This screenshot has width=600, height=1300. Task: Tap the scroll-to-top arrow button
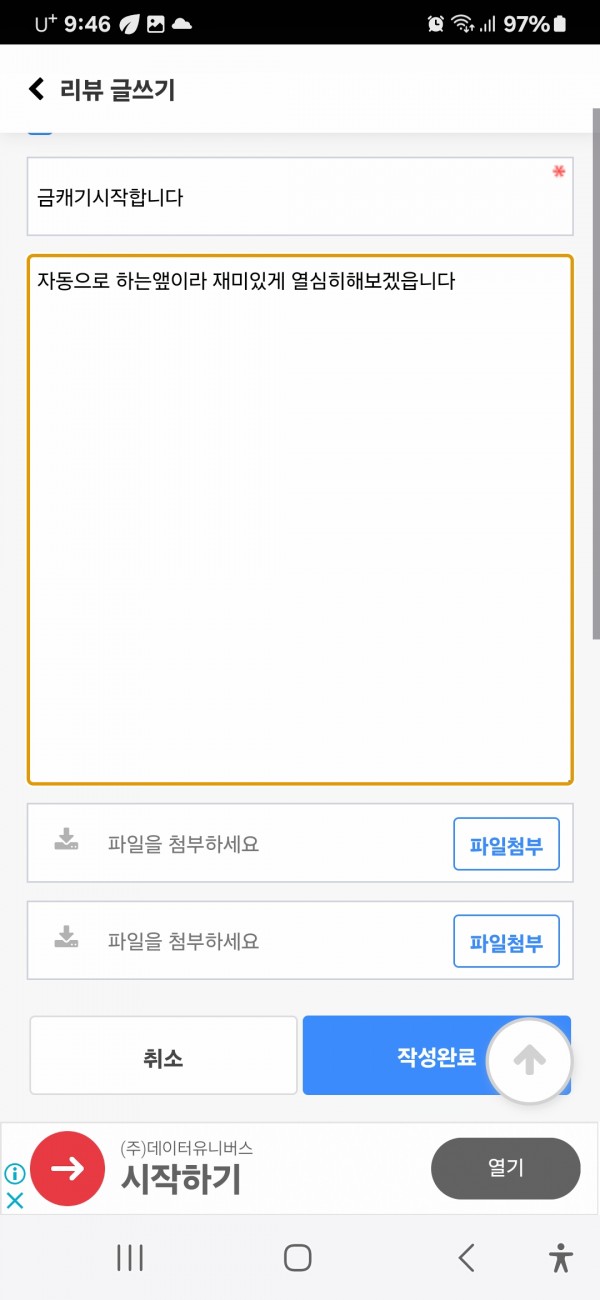529,1061
